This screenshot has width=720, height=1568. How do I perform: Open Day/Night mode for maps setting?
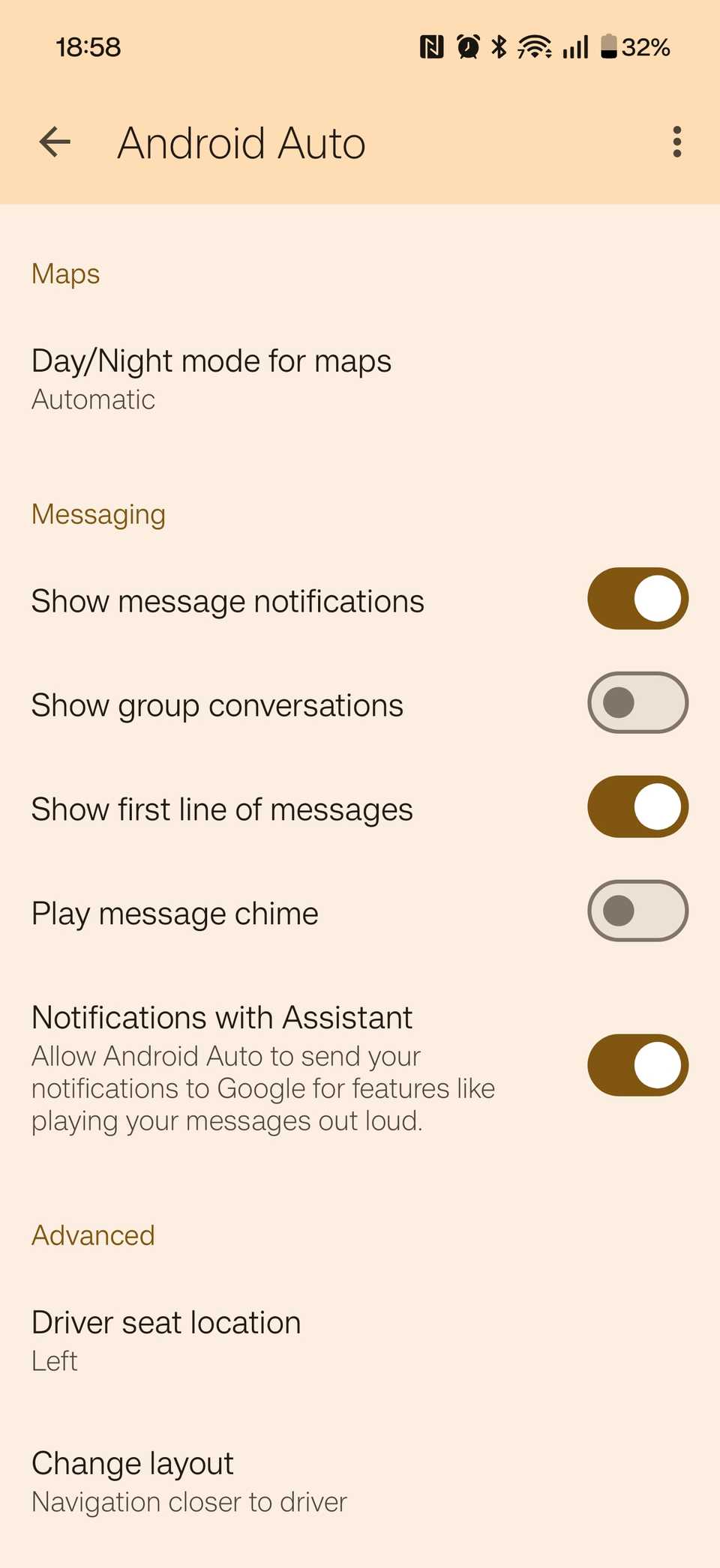point(360,379)
